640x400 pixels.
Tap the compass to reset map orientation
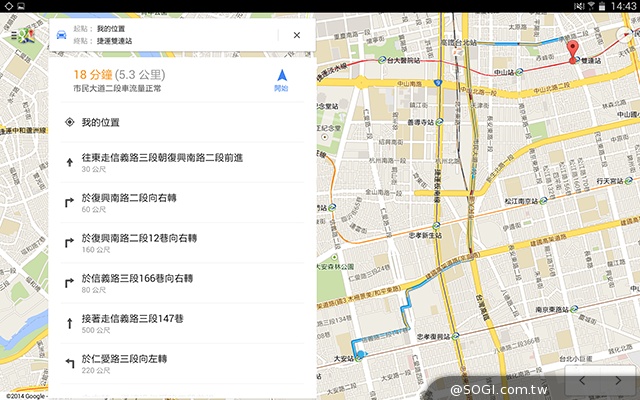(625, 35)
